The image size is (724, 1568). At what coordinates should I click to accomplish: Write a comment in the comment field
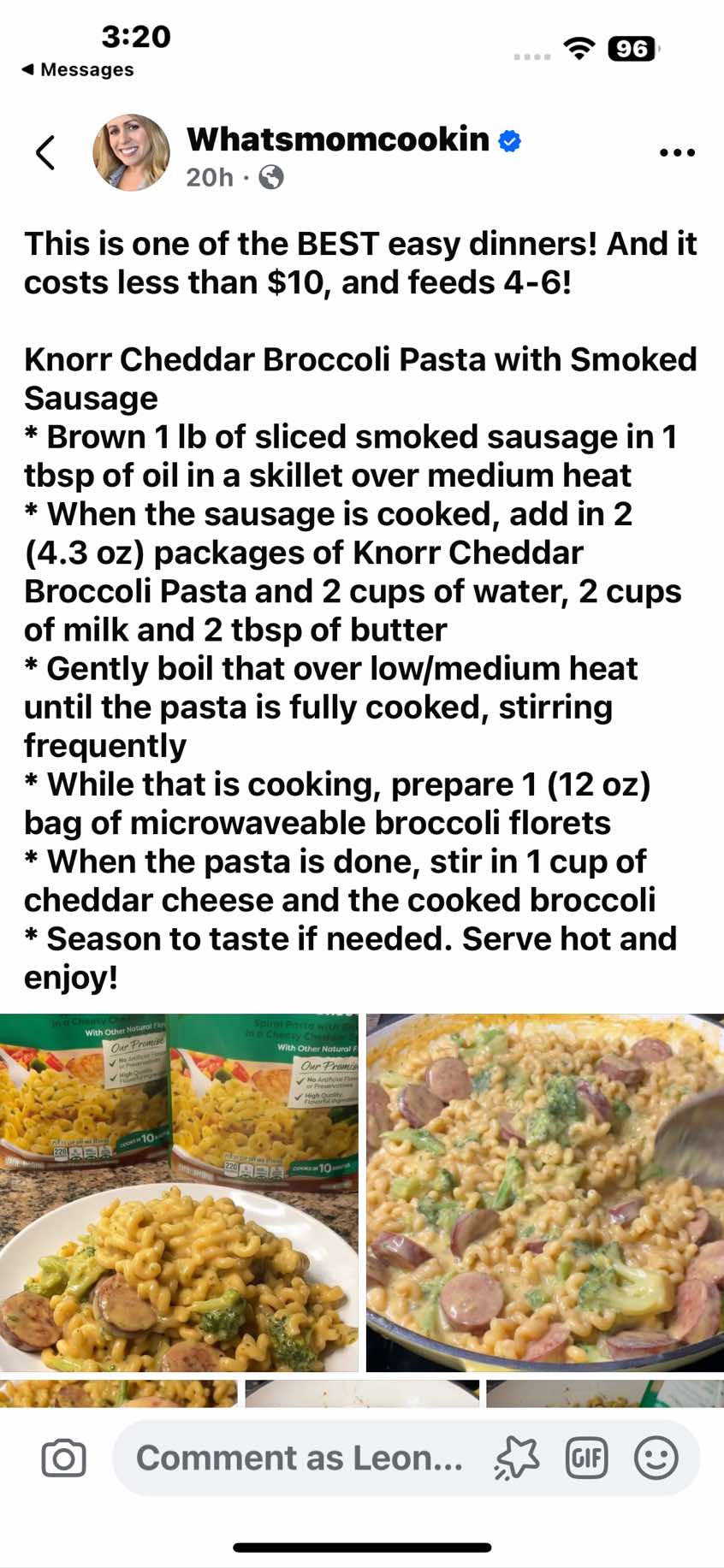300,1459
